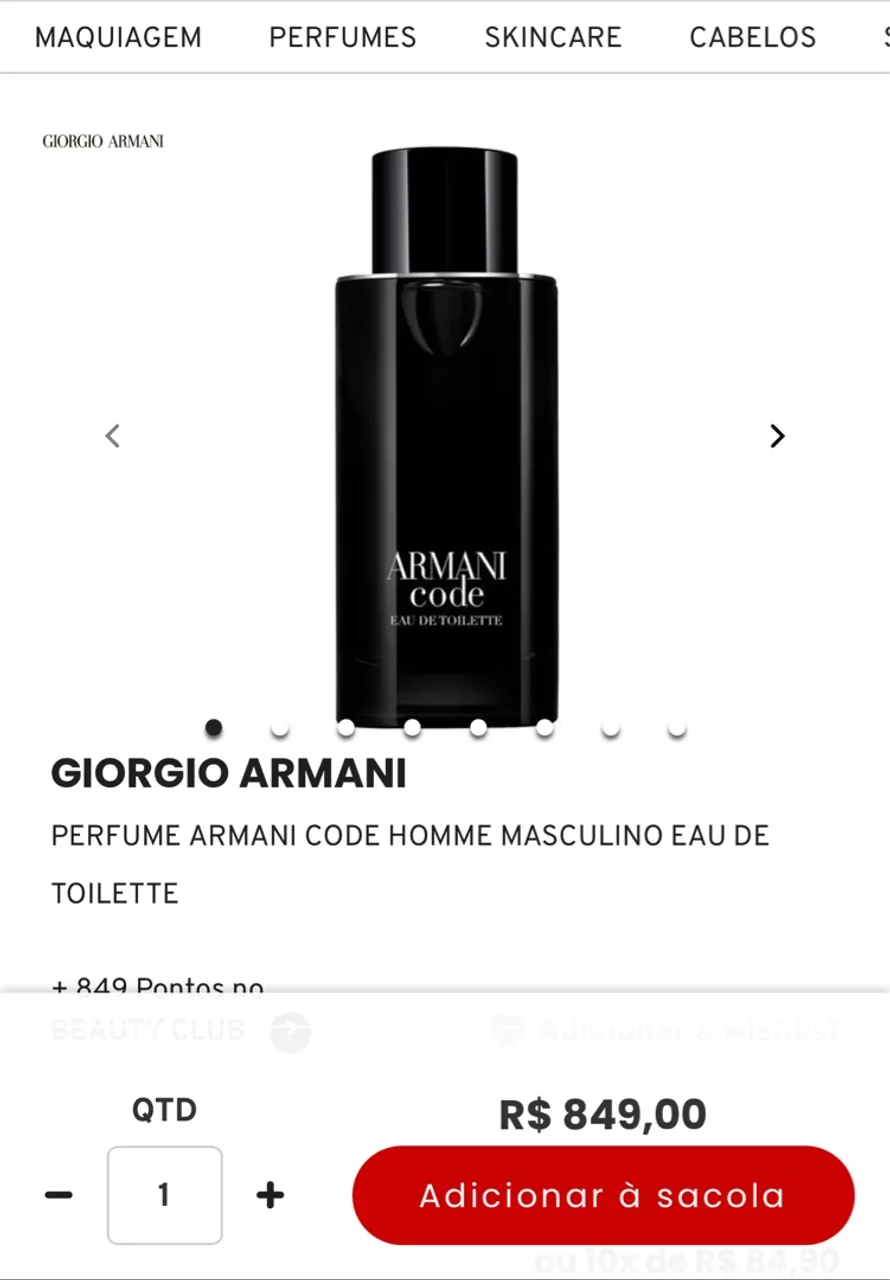Screen dimensions: 890x1280
Task: Open the Armani Code product image
Action: click(445, 440)
